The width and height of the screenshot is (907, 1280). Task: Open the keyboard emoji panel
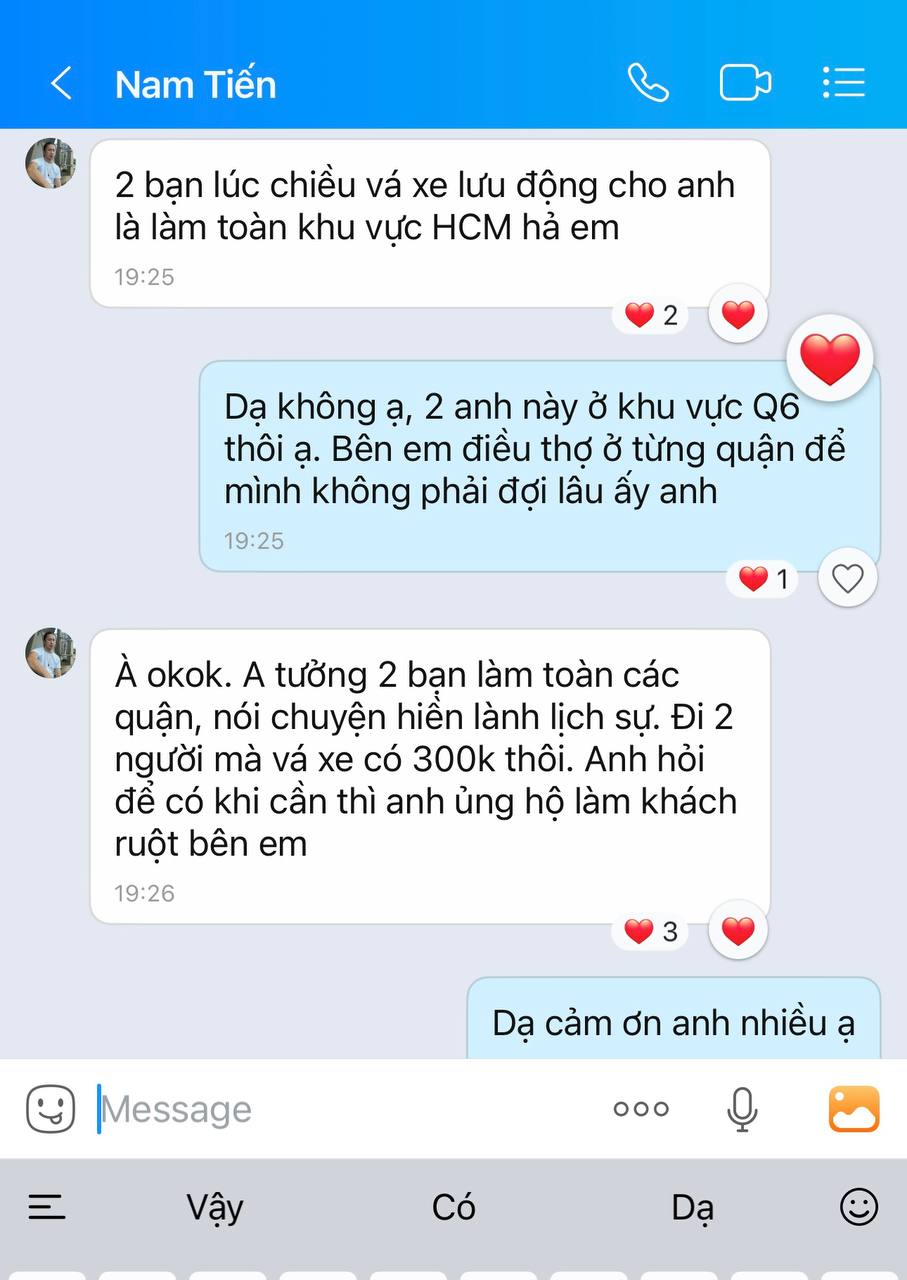(858, 1207)
